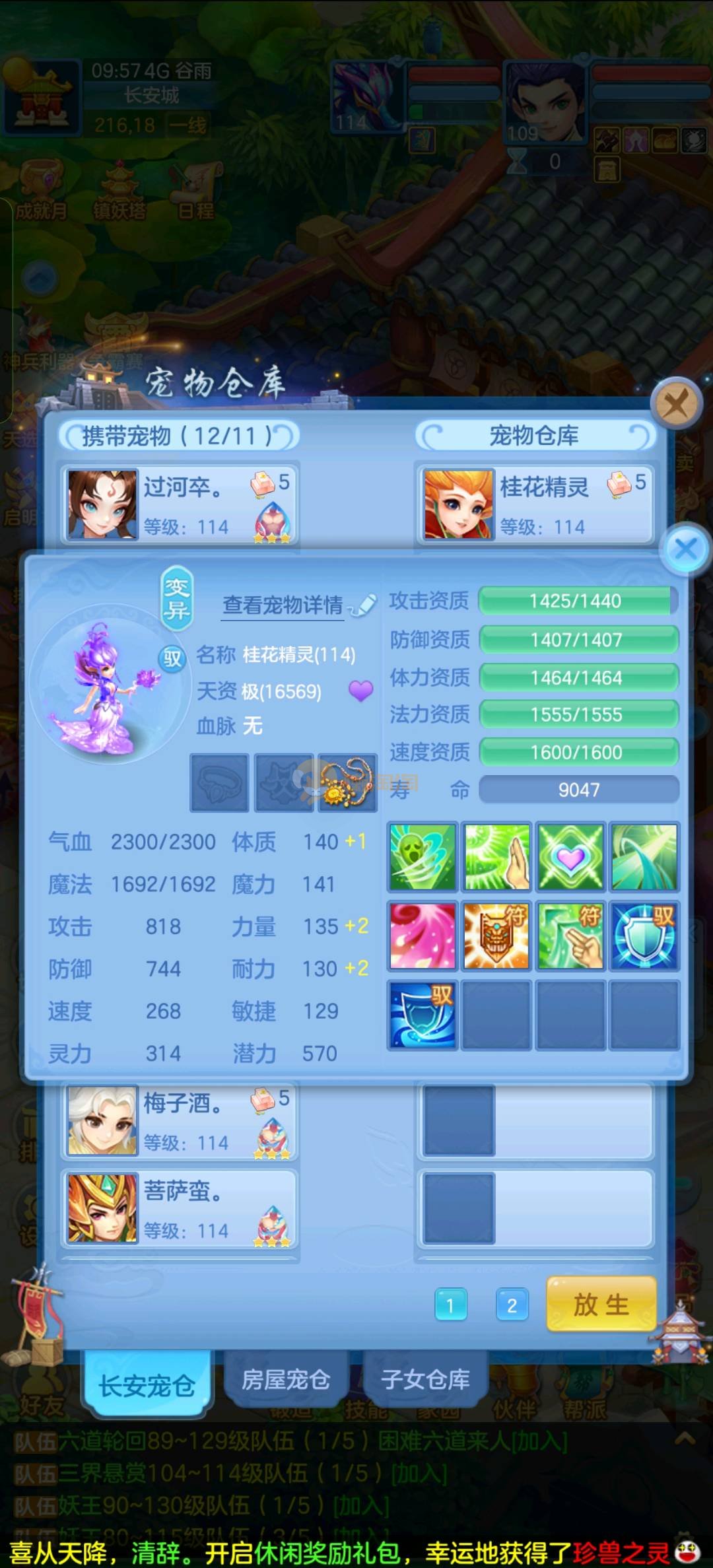Expand the chat panel arrow

pos(684,1437)
